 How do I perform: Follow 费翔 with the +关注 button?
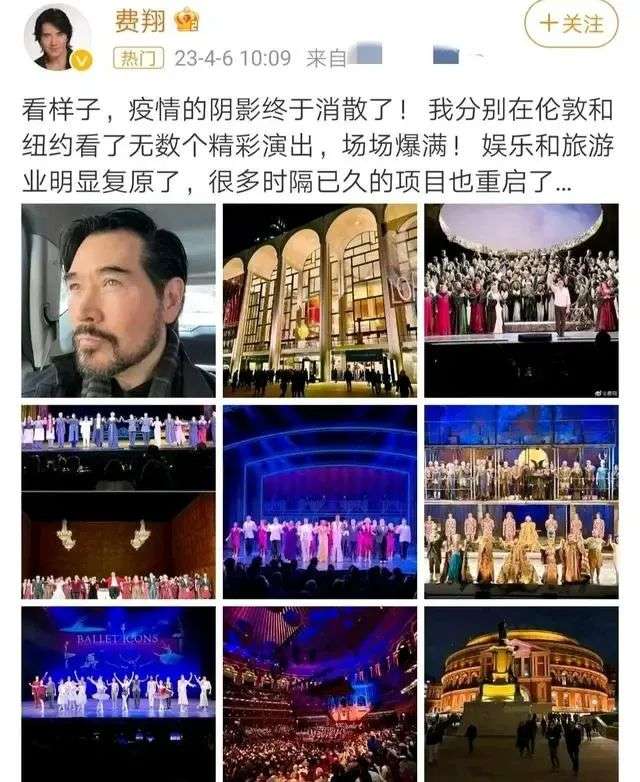pos(571,24)
